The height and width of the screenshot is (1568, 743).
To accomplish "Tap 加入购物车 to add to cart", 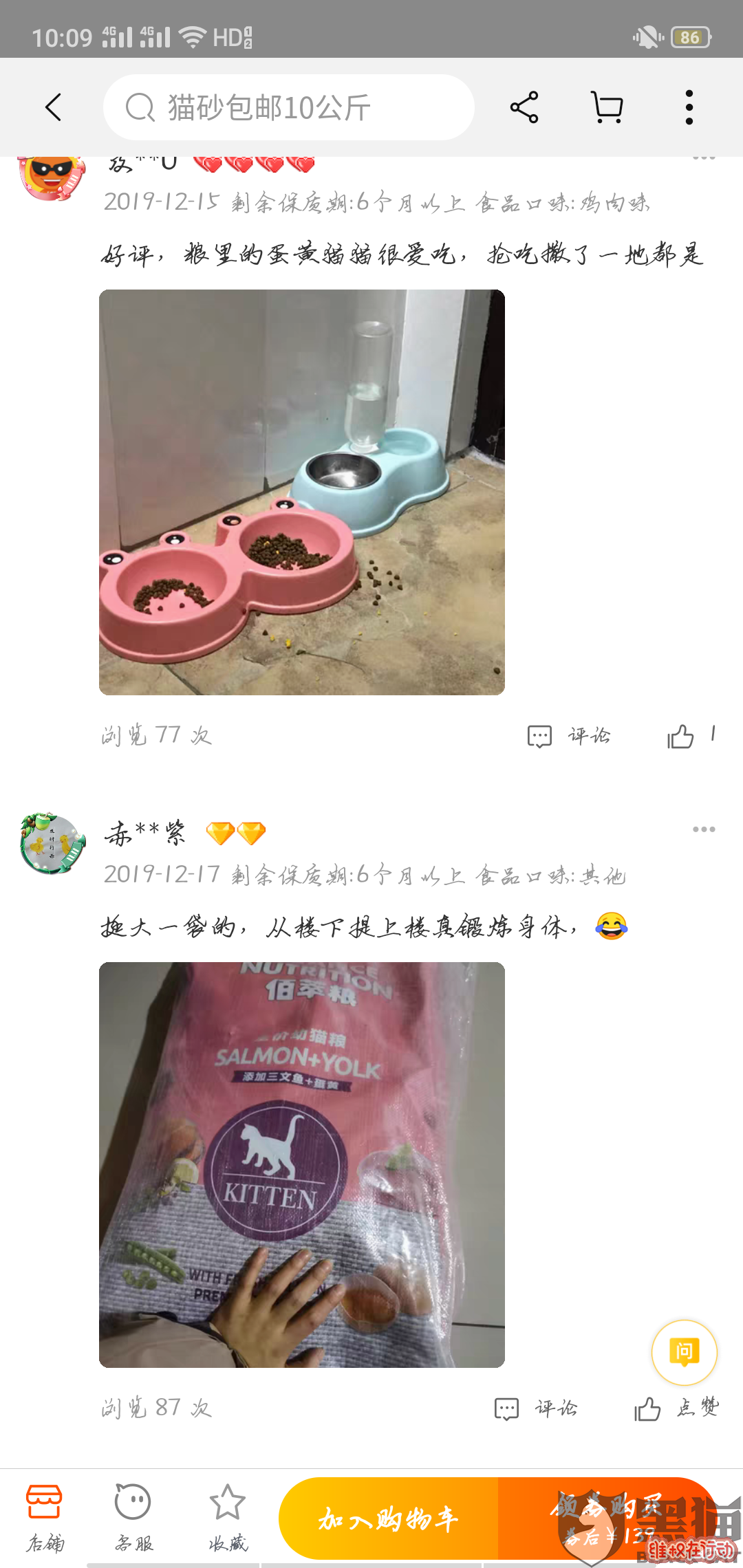I will [x=389, y=1518].
